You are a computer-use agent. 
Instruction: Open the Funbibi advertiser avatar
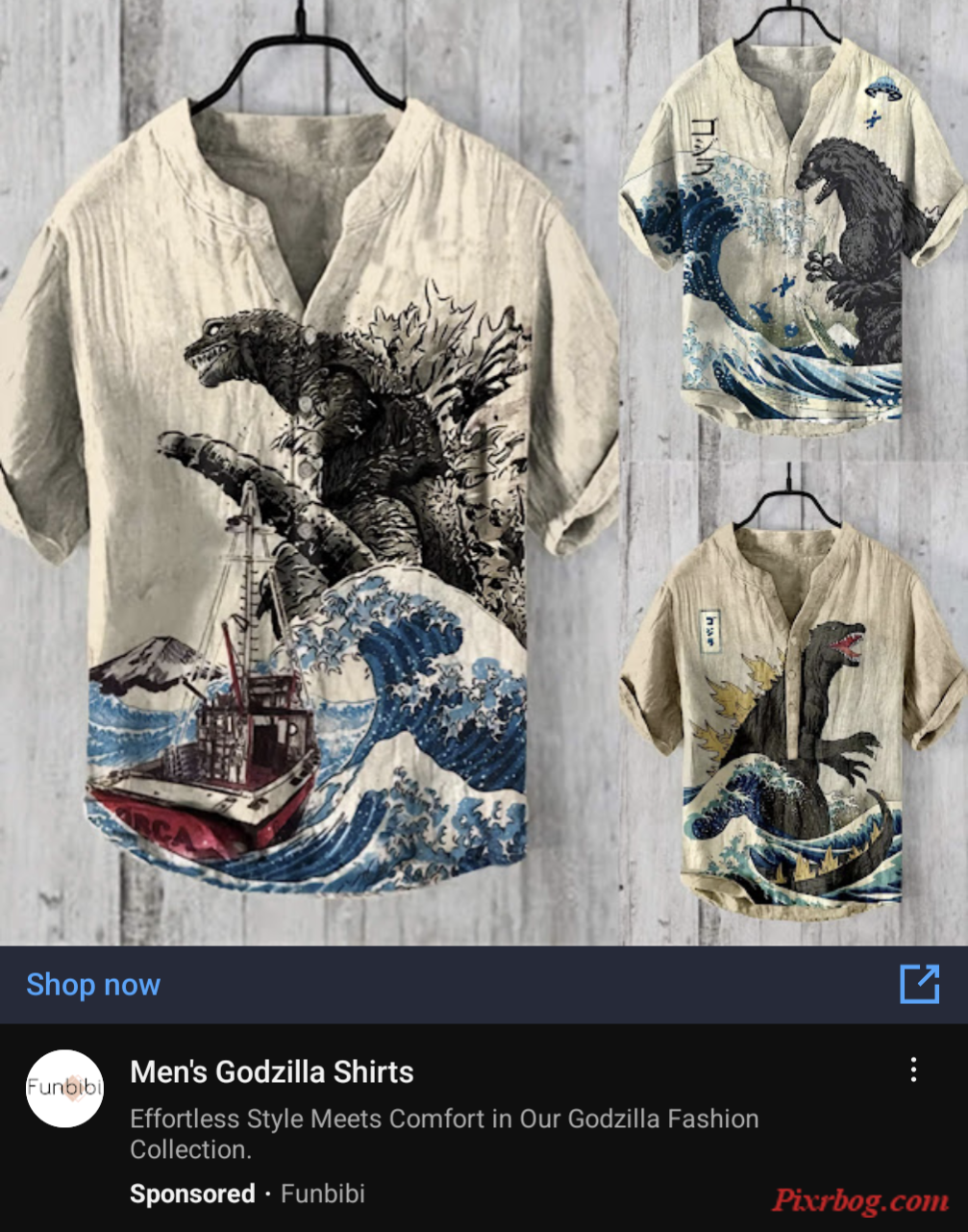coord(64,1088)
